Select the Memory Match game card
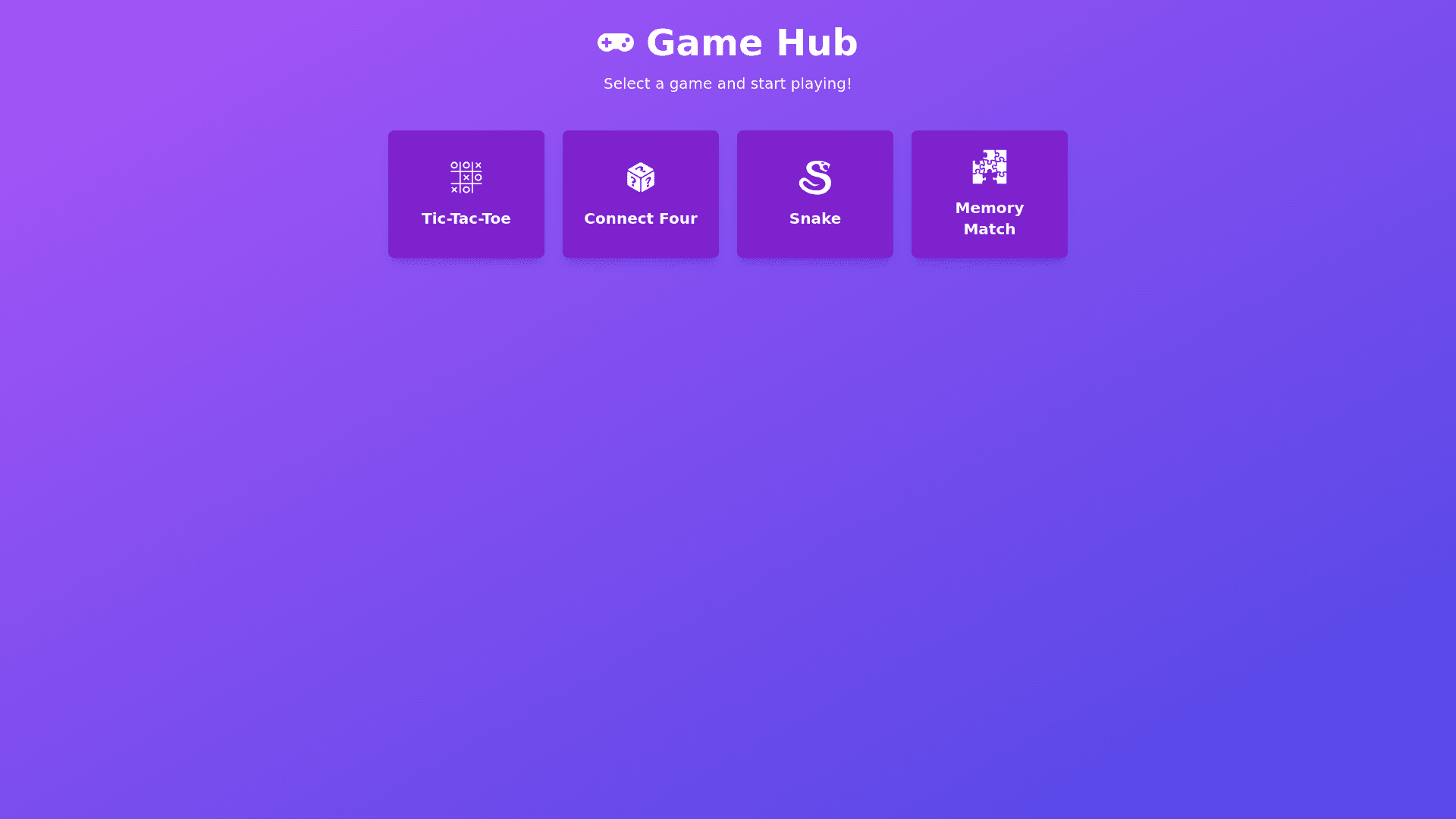Image resolution: width=1456 pixels, height=819 pixels. click(x=989, y=194)
